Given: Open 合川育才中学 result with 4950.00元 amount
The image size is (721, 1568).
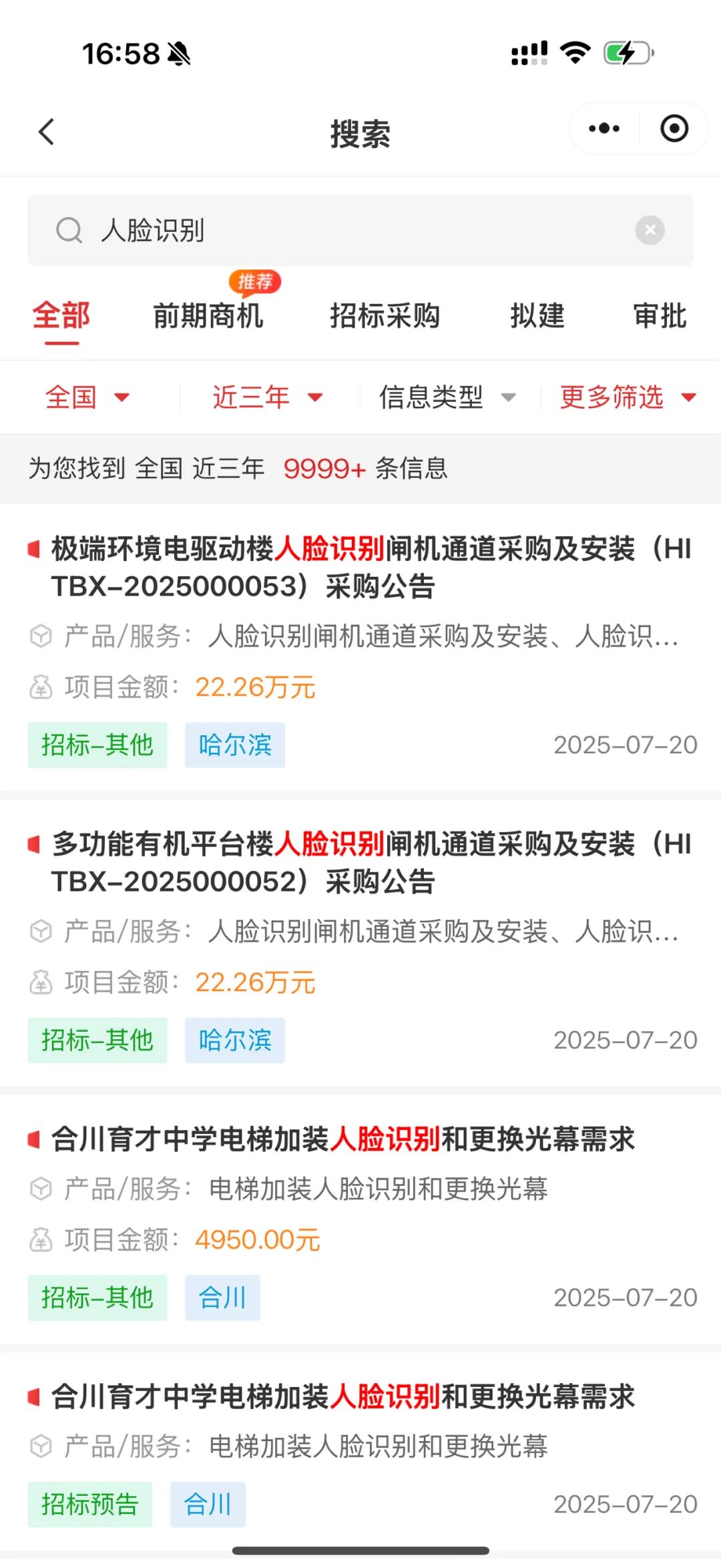Looking at the screenshot, I should click(x=360, y=1217).
